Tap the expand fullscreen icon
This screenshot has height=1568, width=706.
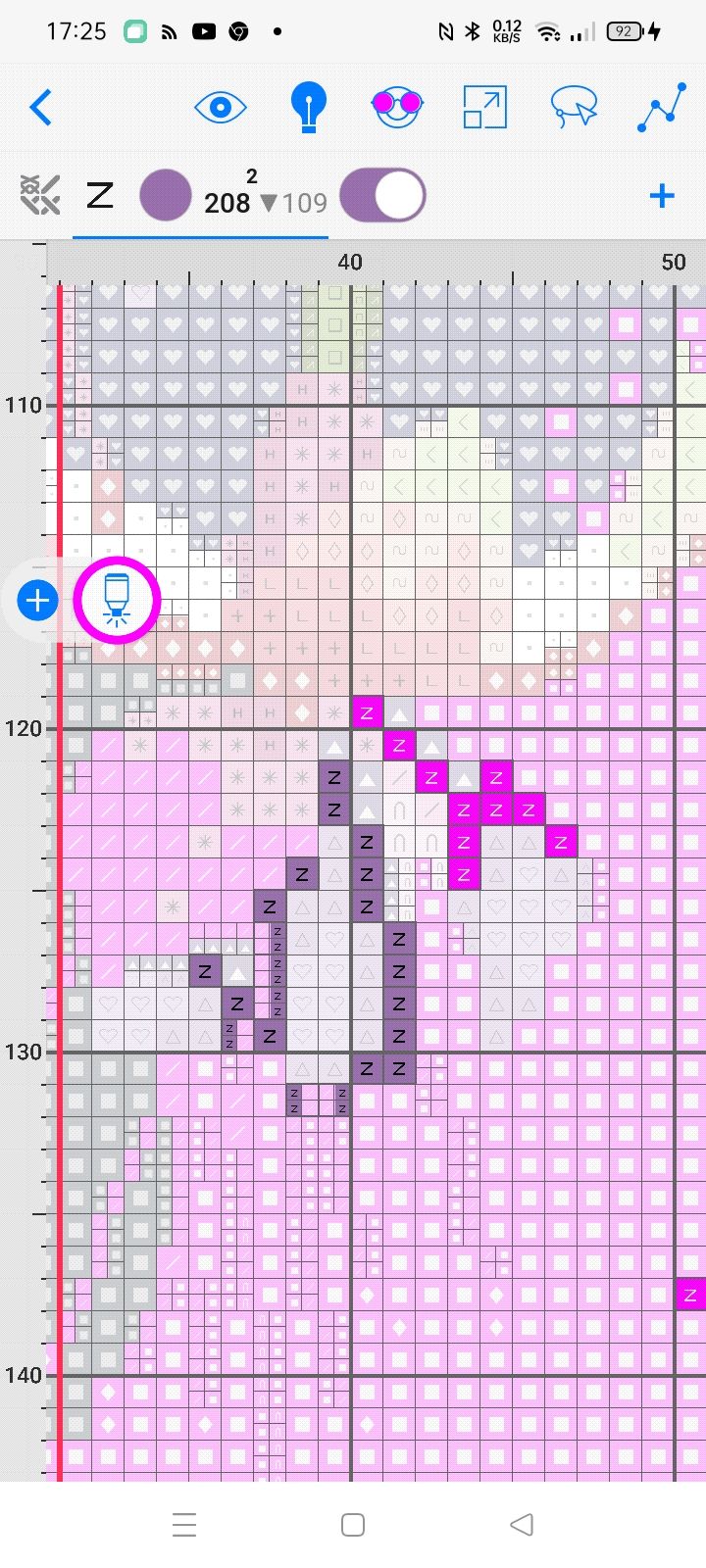(484, 108)
